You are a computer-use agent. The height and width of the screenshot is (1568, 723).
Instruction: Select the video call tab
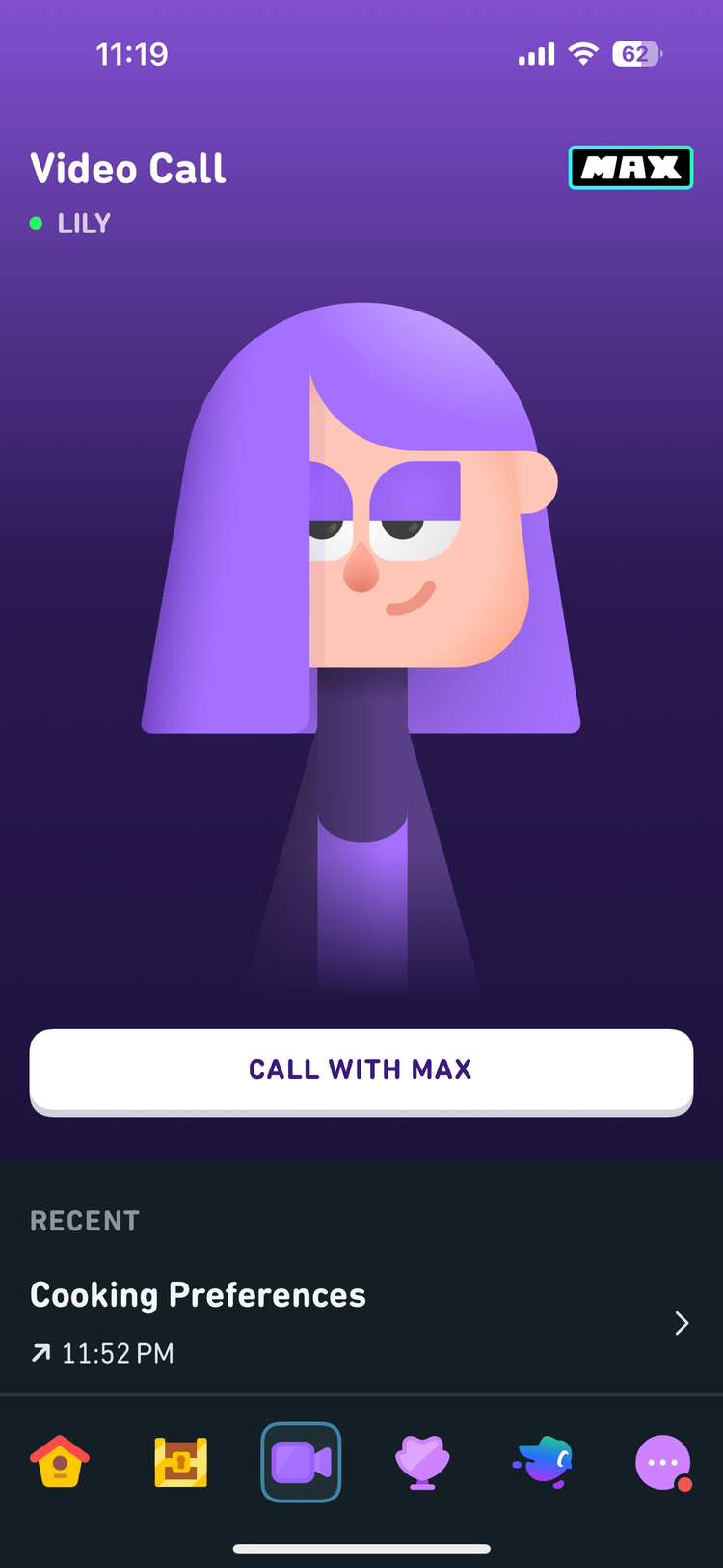click(x=301, y=1462)
